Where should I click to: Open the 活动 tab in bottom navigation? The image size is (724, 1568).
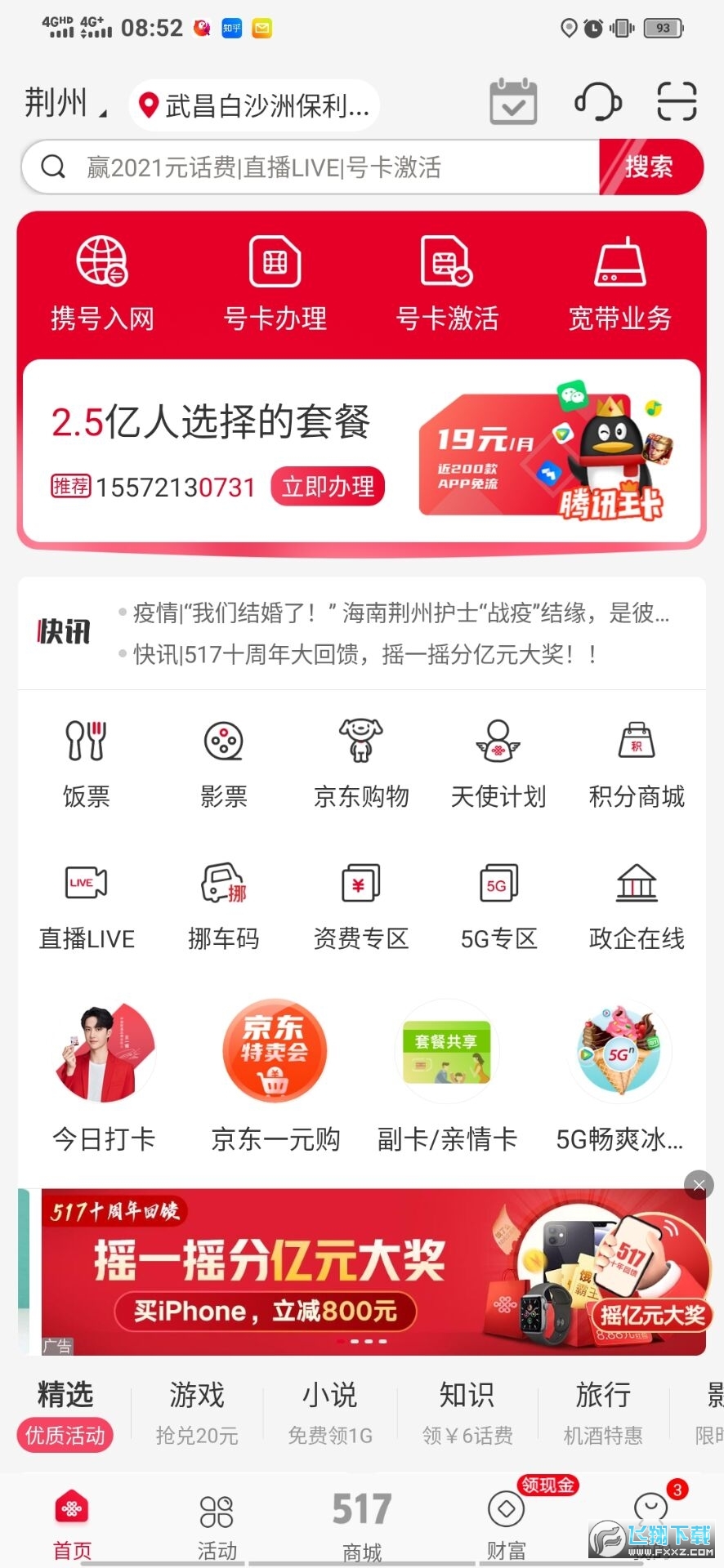215,1521
